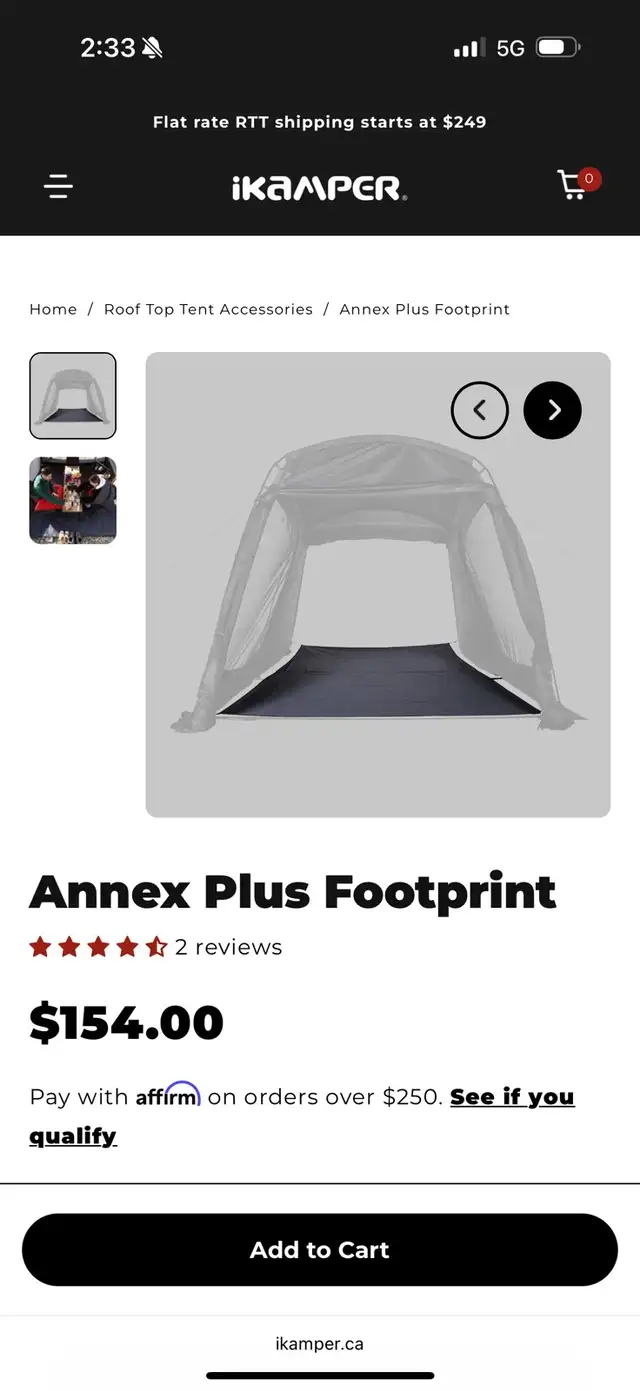Tap the ikamper.ca address bar
This screenshot has width=640, height=1391.
pyautogui.click(x=320, y=1344)
